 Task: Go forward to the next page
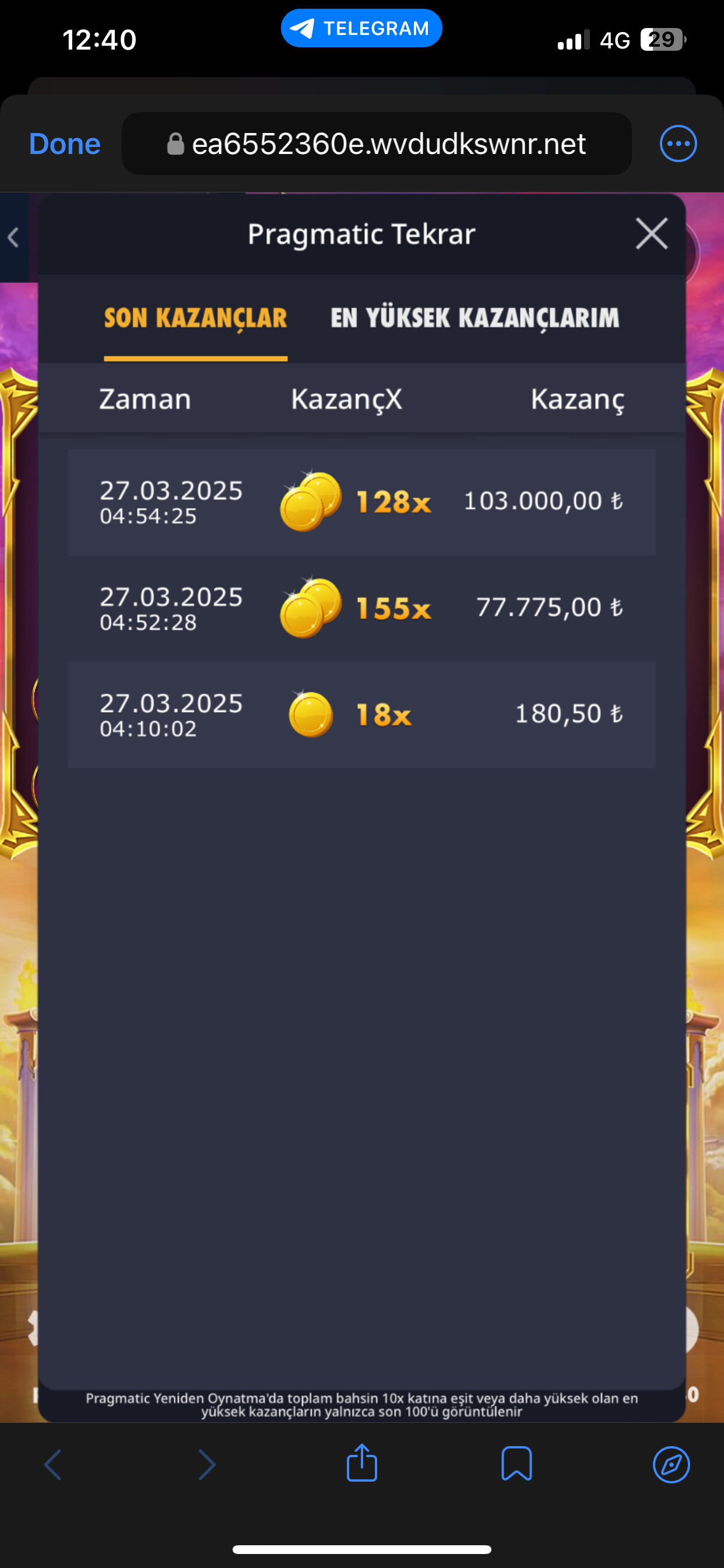pyautogui.click(x=208, y=1464)
